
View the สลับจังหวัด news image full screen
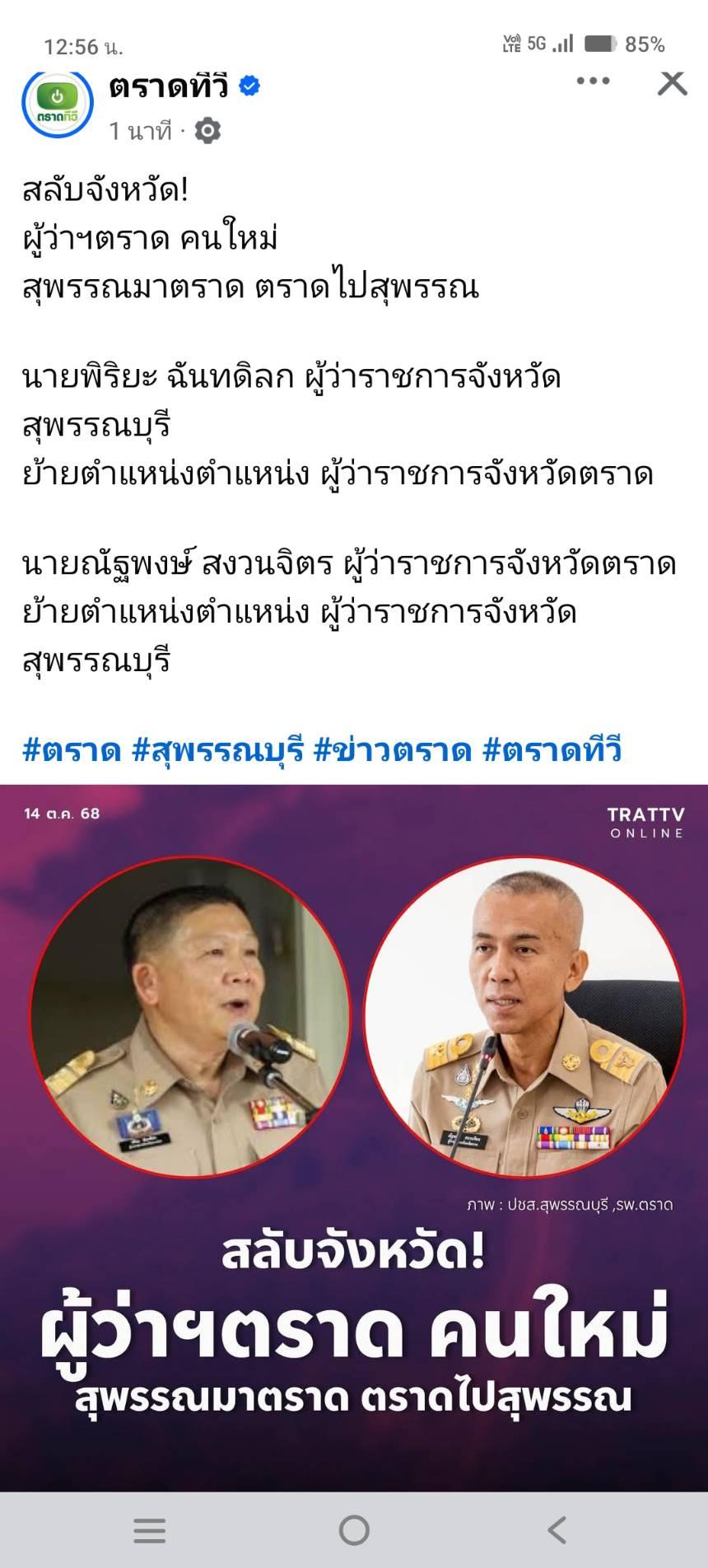point(354,1136)
